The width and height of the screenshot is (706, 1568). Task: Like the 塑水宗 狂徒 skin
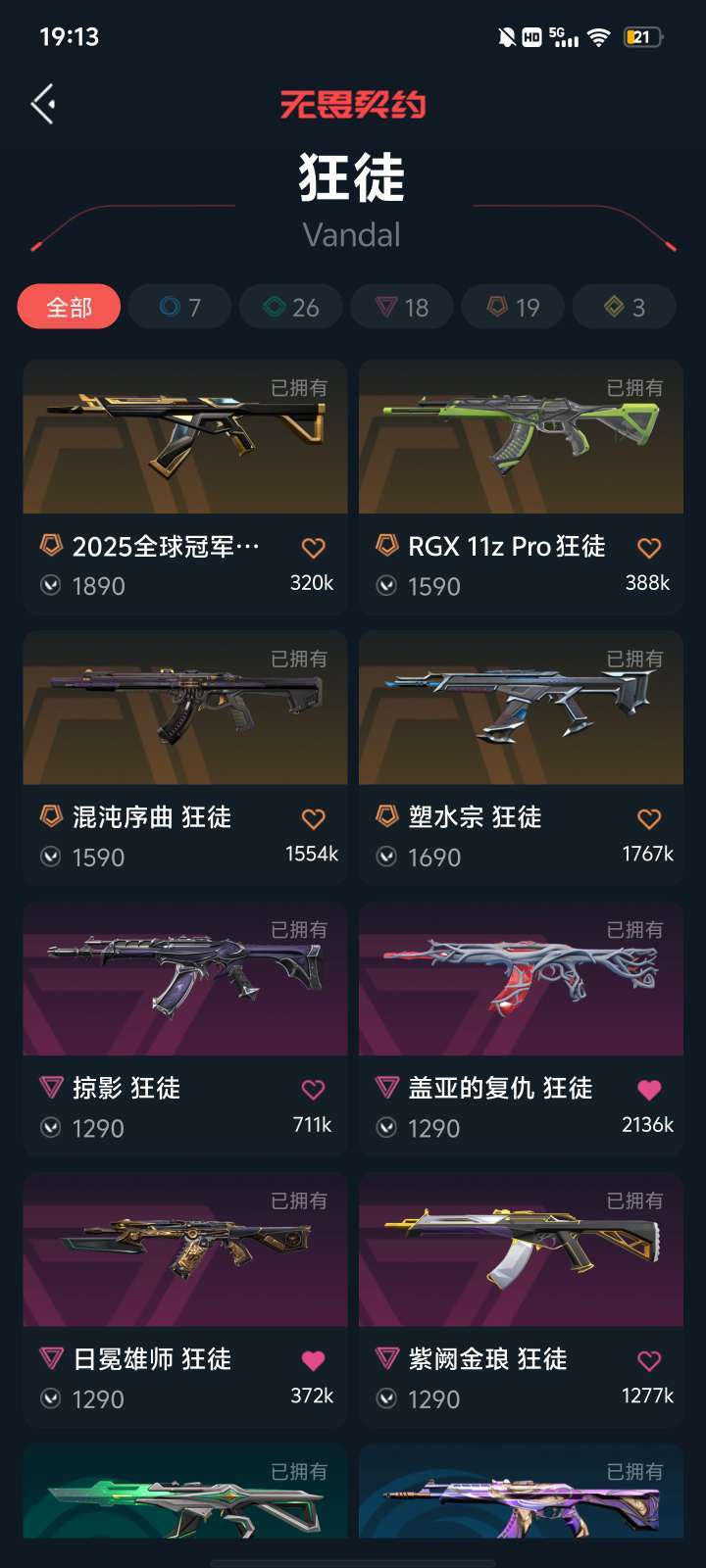649,818
